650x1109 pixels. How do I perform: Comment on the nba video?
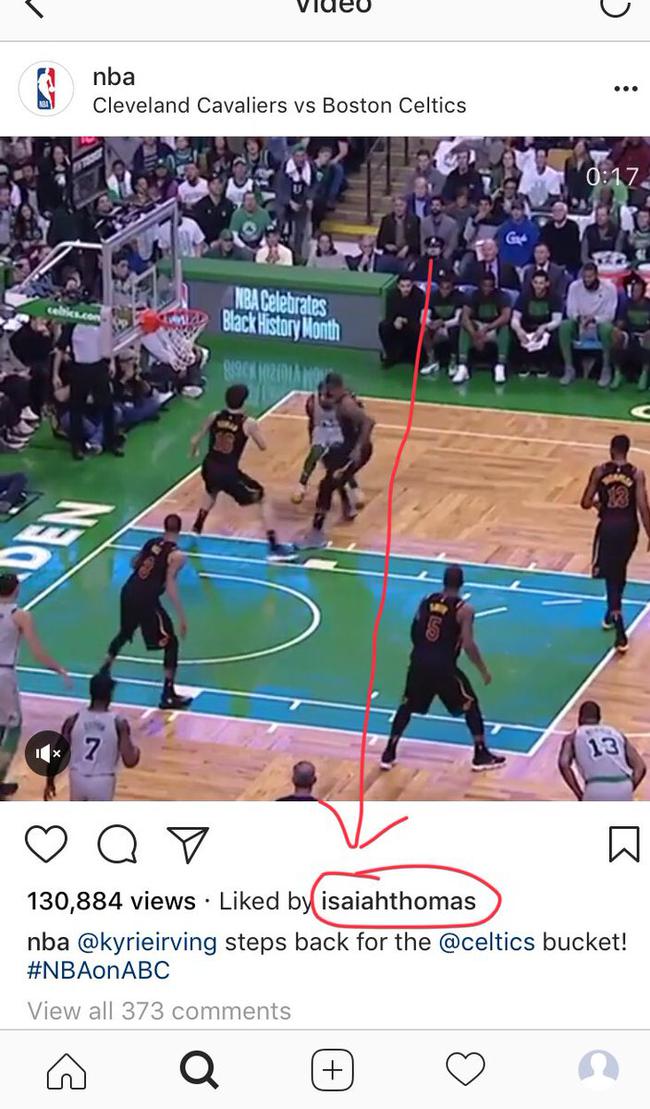[117, 845]
